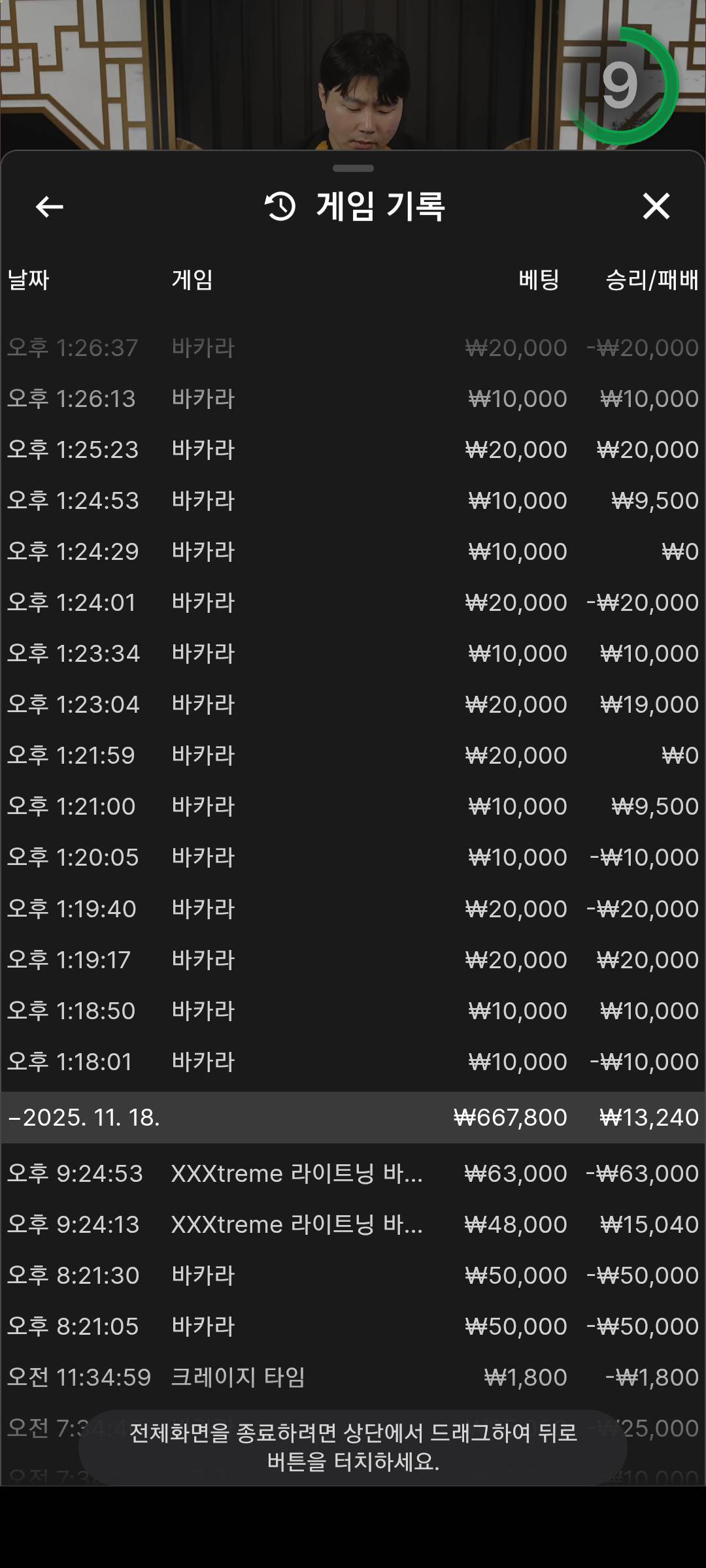706x1568 pixels.
Task: Select the 오후 1:23:04 바카라 entry
Action: [x=353, y=704]
